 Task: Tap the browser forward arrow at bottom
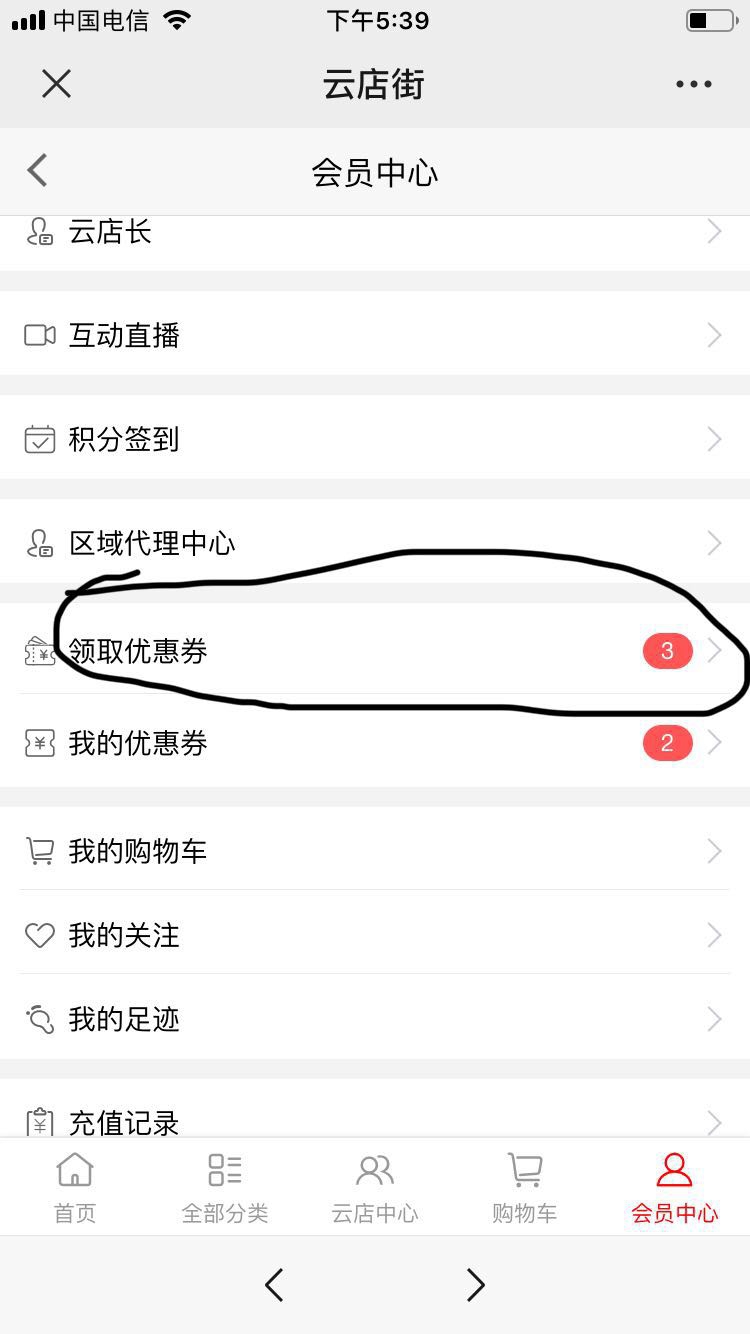coord(476,1285)
